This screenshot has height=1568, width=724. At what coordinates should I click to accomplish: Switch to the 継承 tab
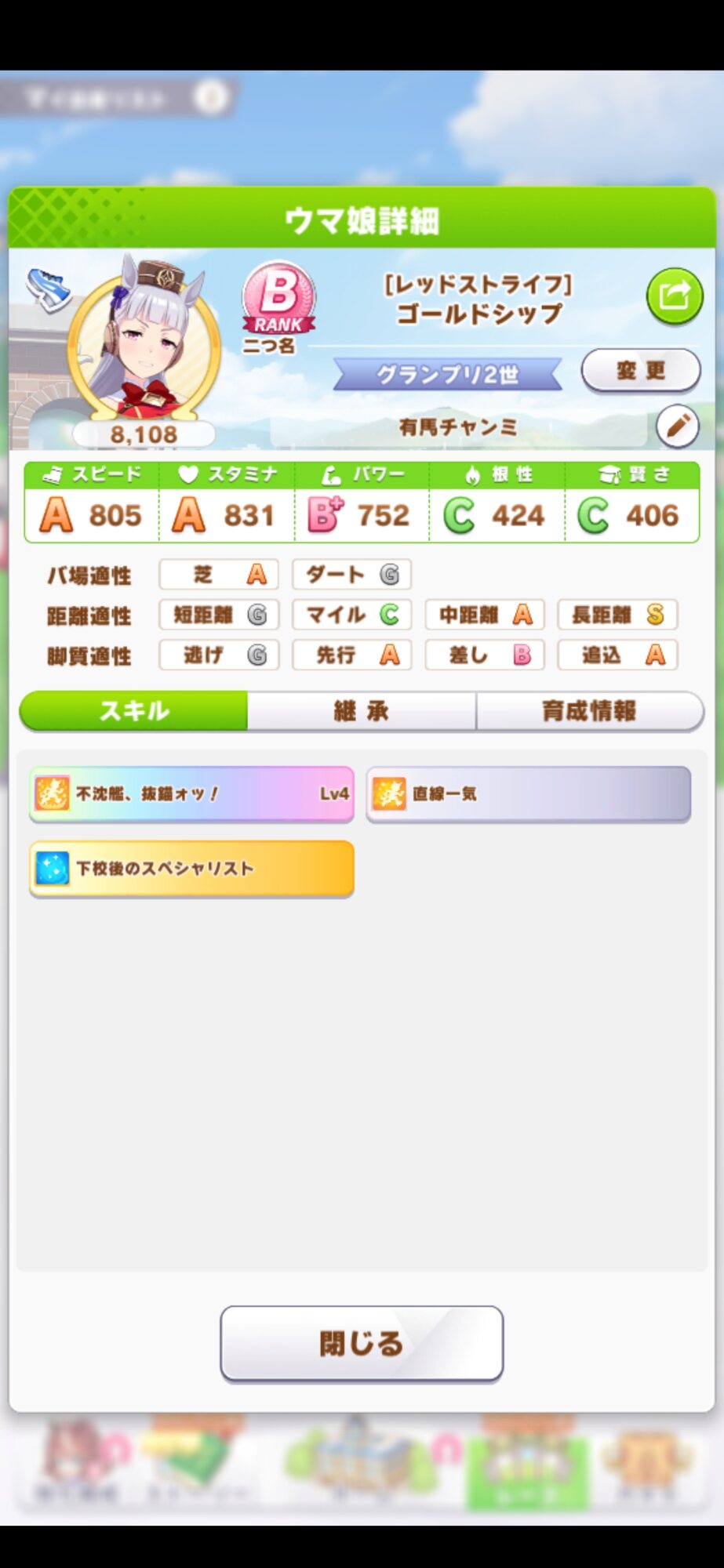click(x=362, y=711)
